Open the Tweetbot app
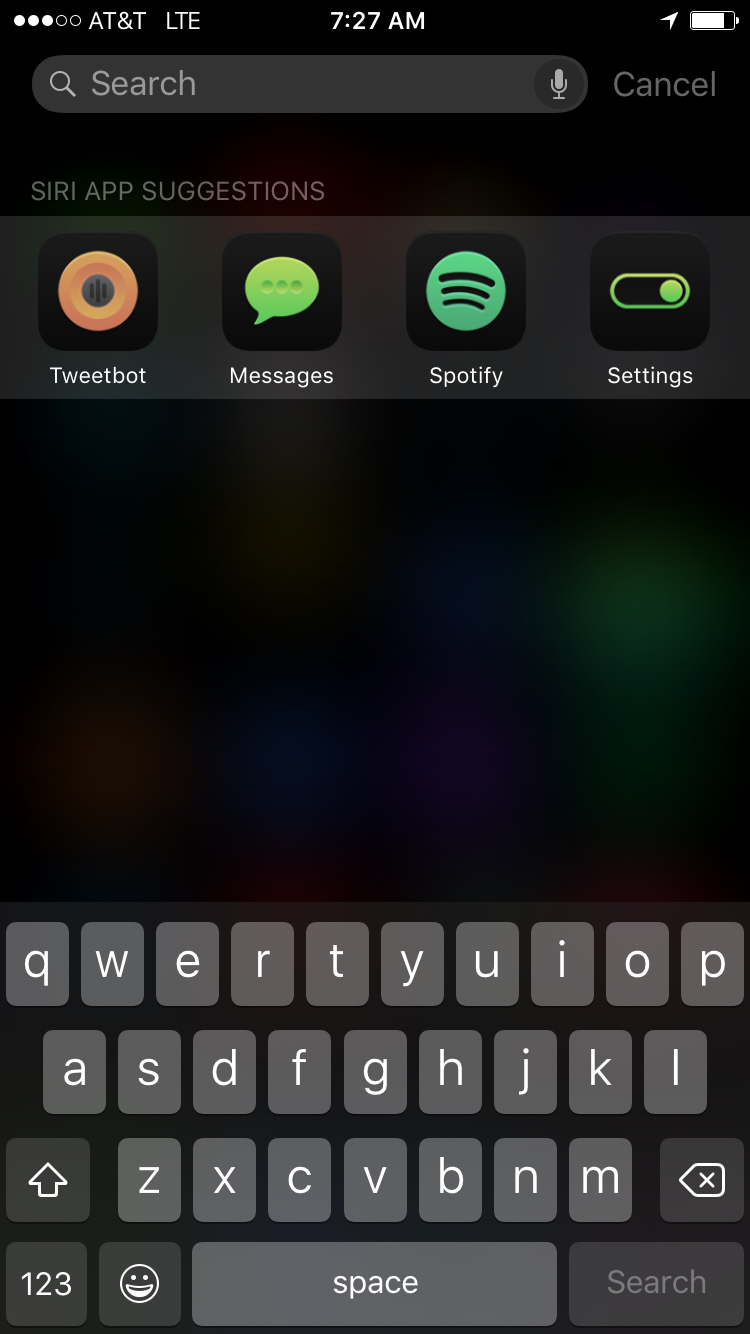Screen dimensions: 750x1334 pyautogui.click(x=98, y=292)
